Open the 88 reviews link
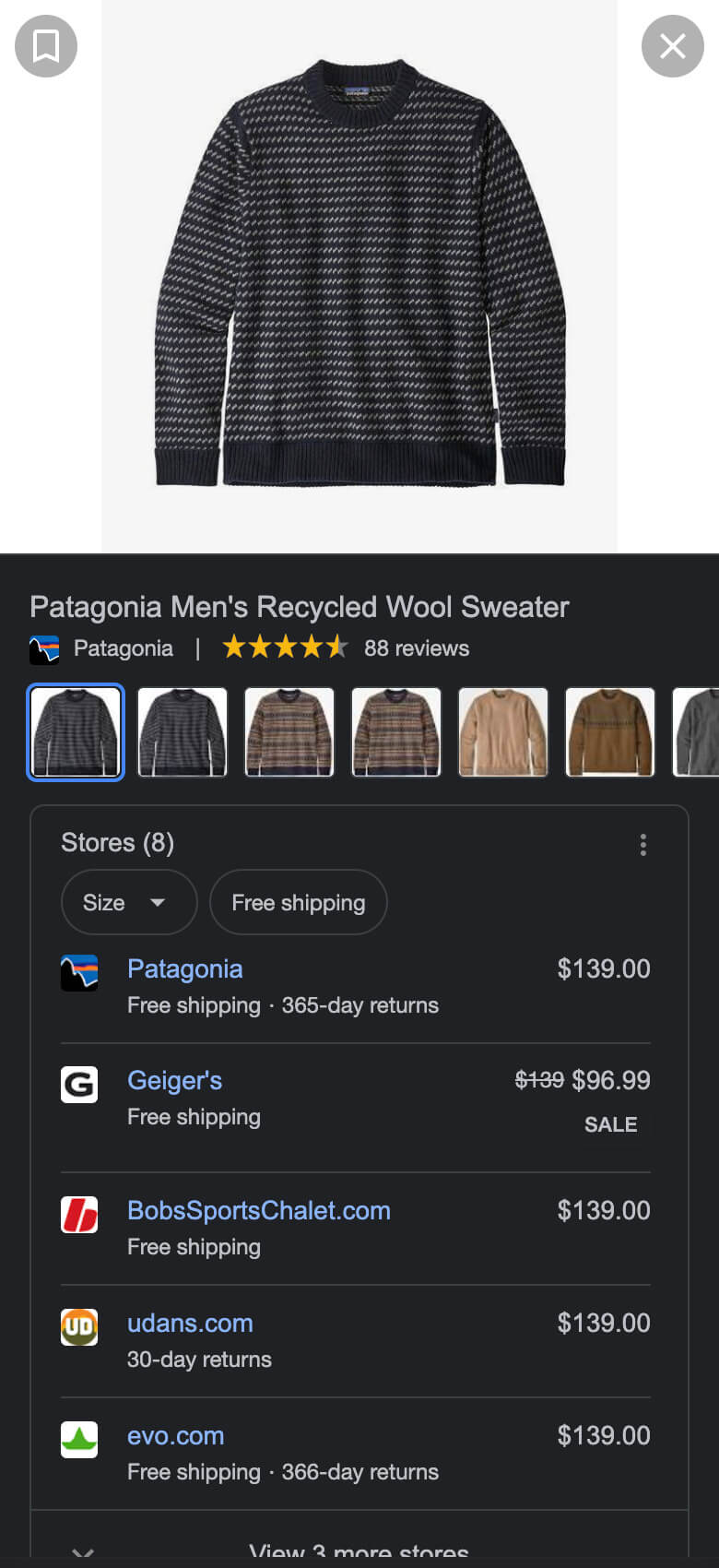This screenshot has width=719, height=1568. [417, 648]
